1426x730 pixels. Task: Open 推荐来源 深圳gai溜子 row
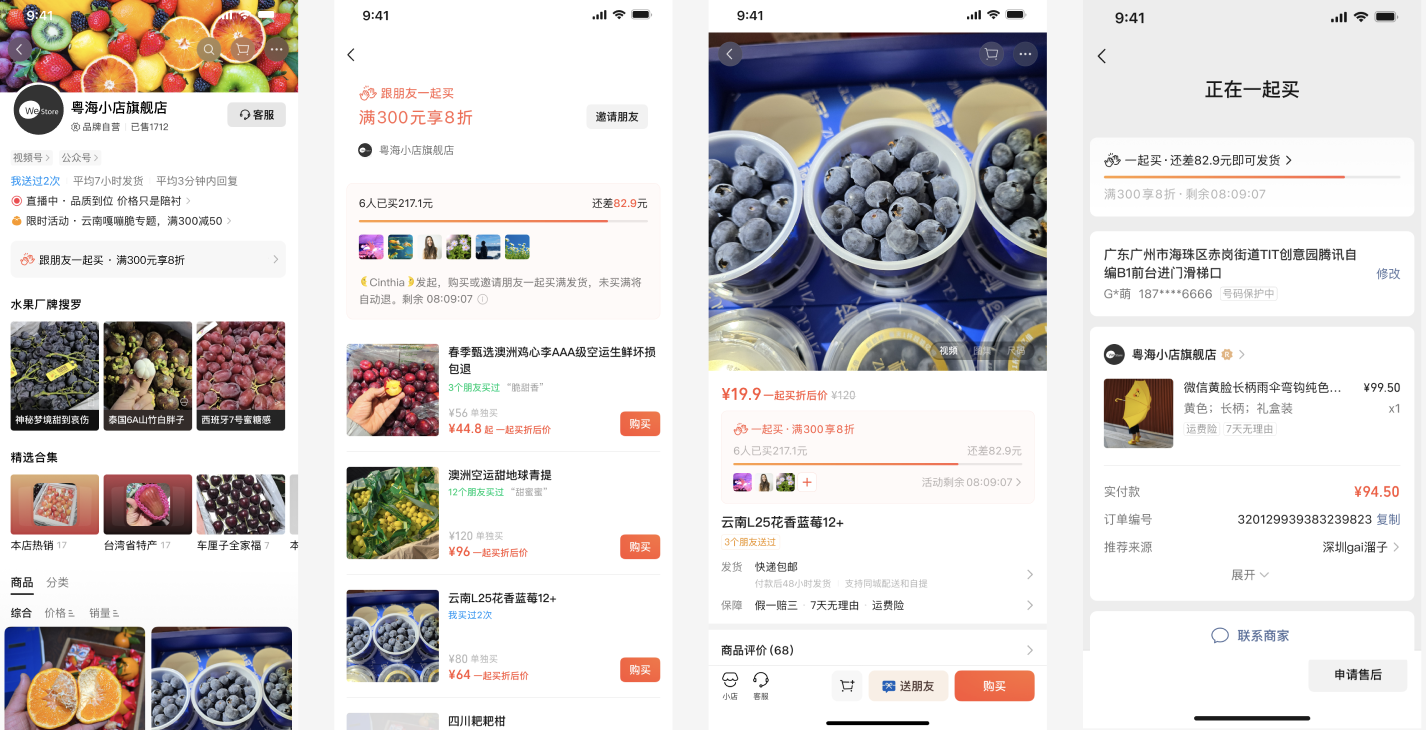1360,547
